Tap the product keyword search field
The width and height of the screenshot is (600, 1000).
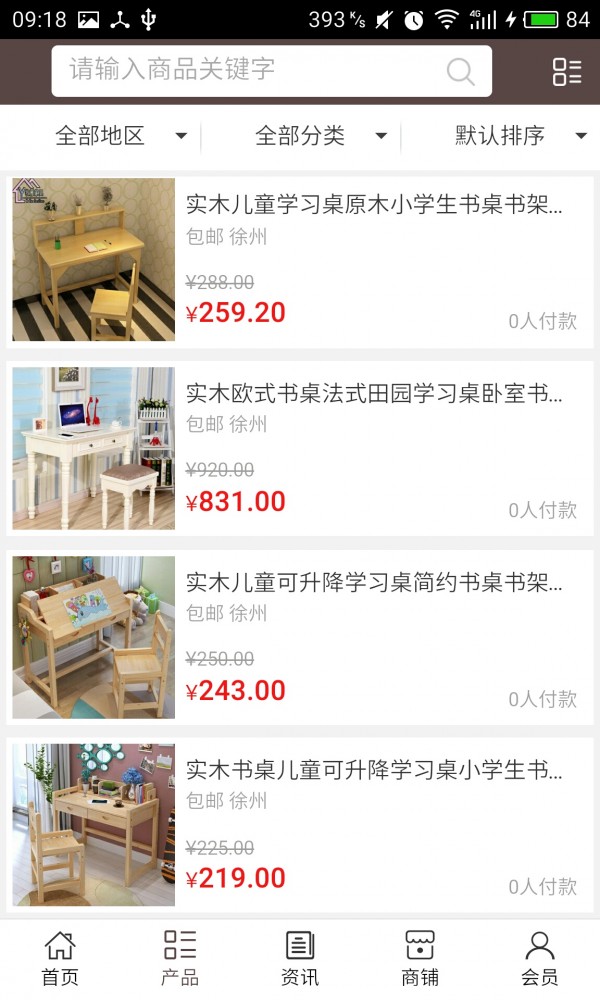250,70
